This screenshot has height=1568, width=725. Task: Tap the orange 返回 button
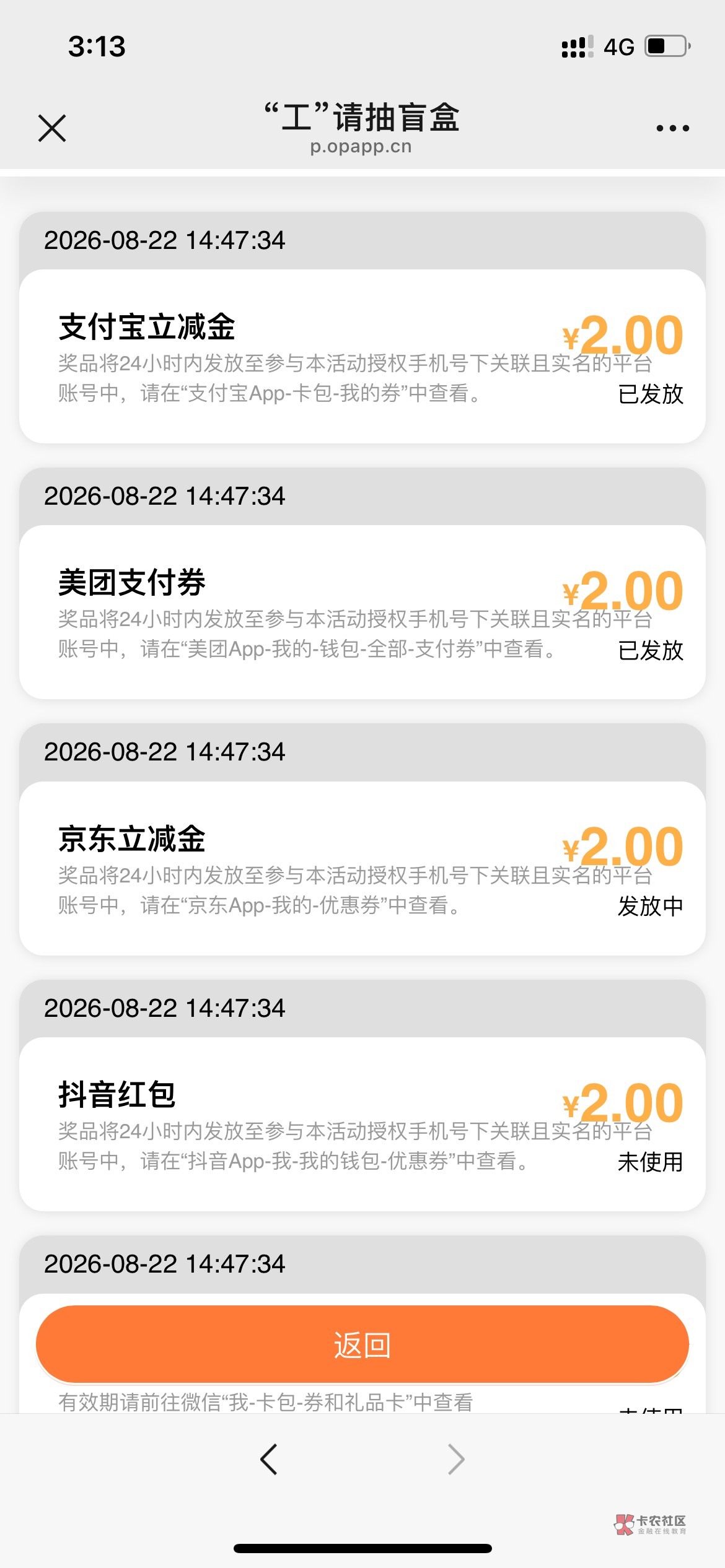click(362, 1344)
